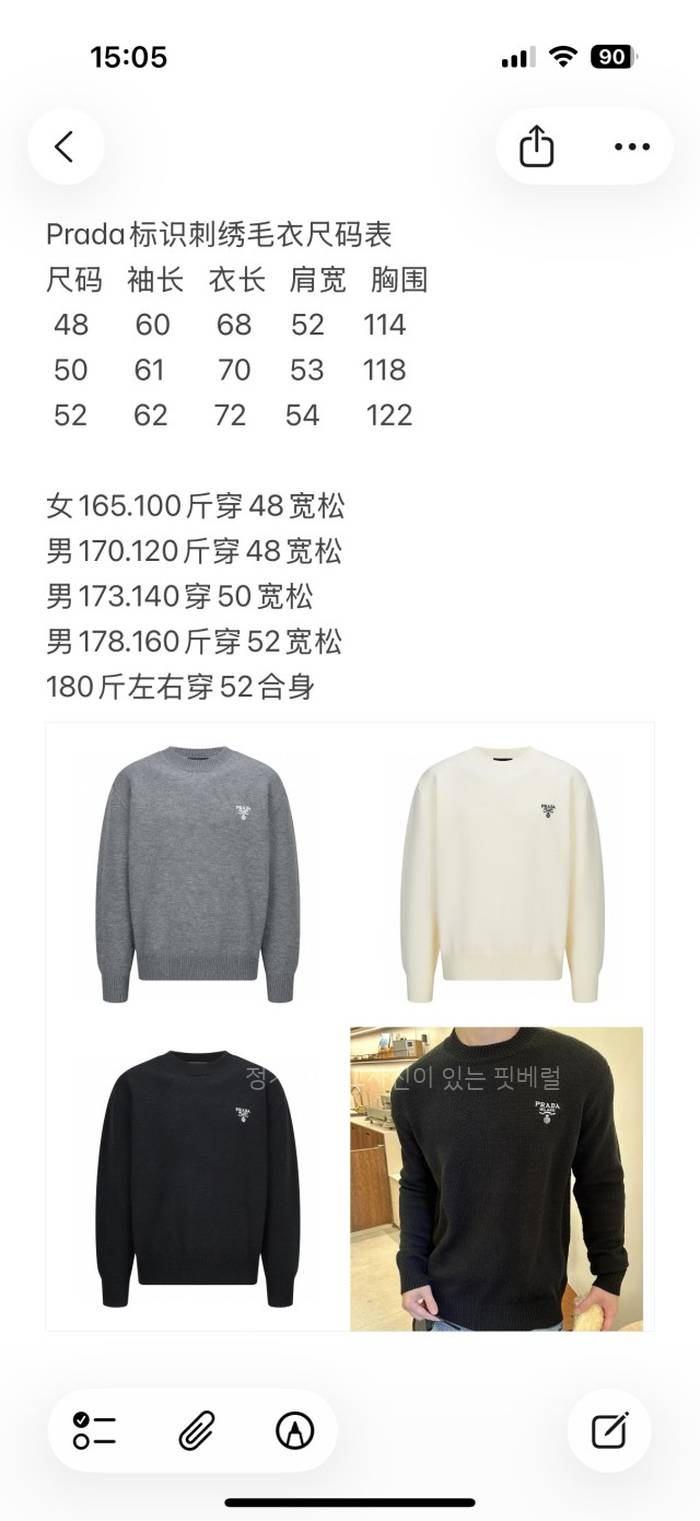Go back to the notes list
The image size is (700, 1521).
coord(65,147)
